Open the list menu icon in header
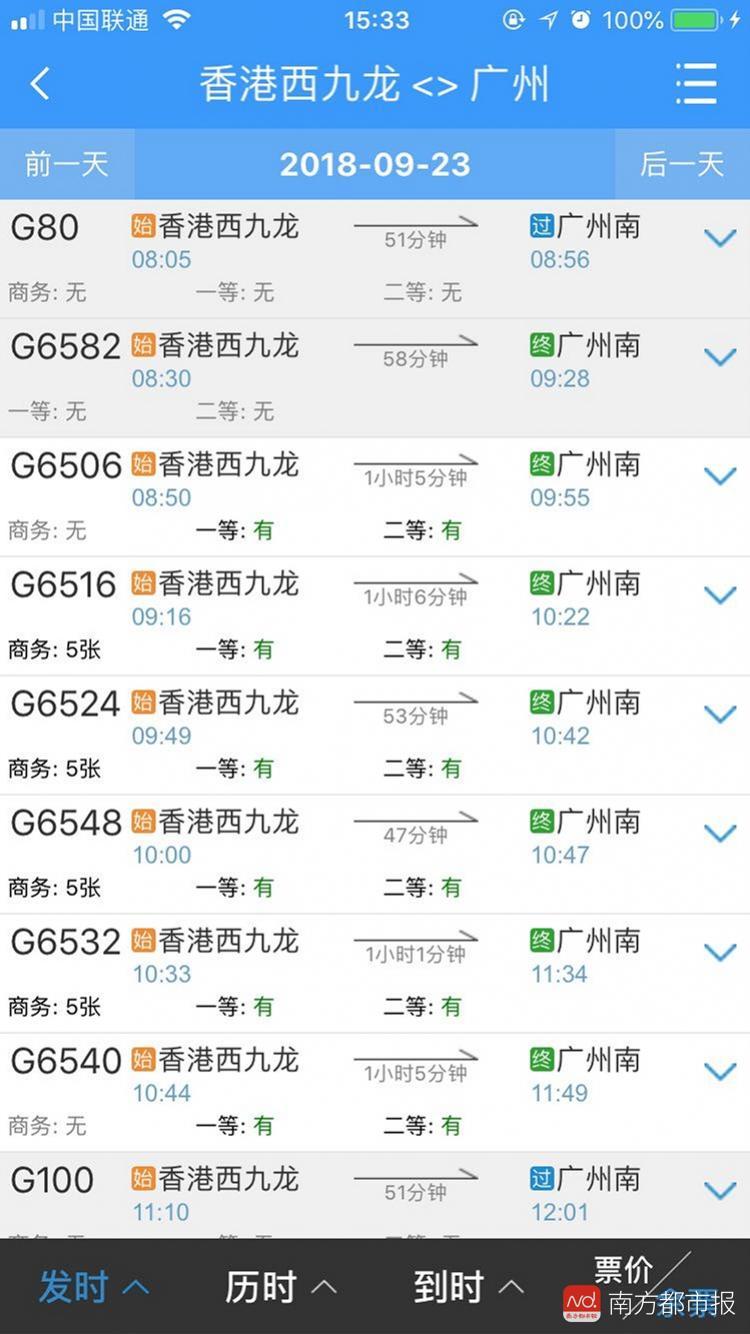This screenshot has width=750, height=1334. (x=696, y=84)
